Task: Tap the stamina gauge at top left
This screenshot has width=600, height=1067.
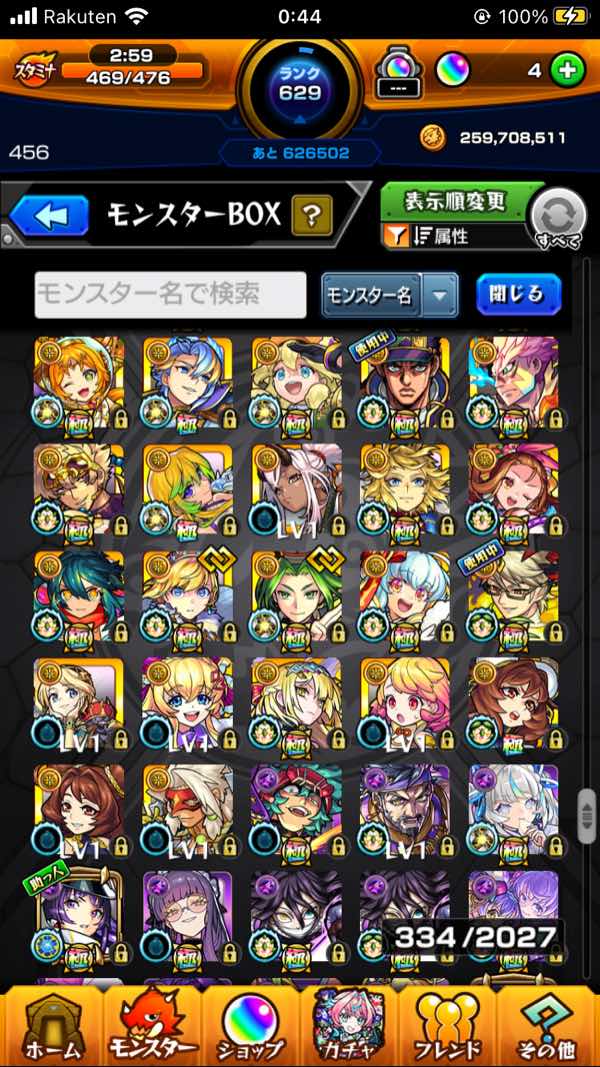Action: 110,66
